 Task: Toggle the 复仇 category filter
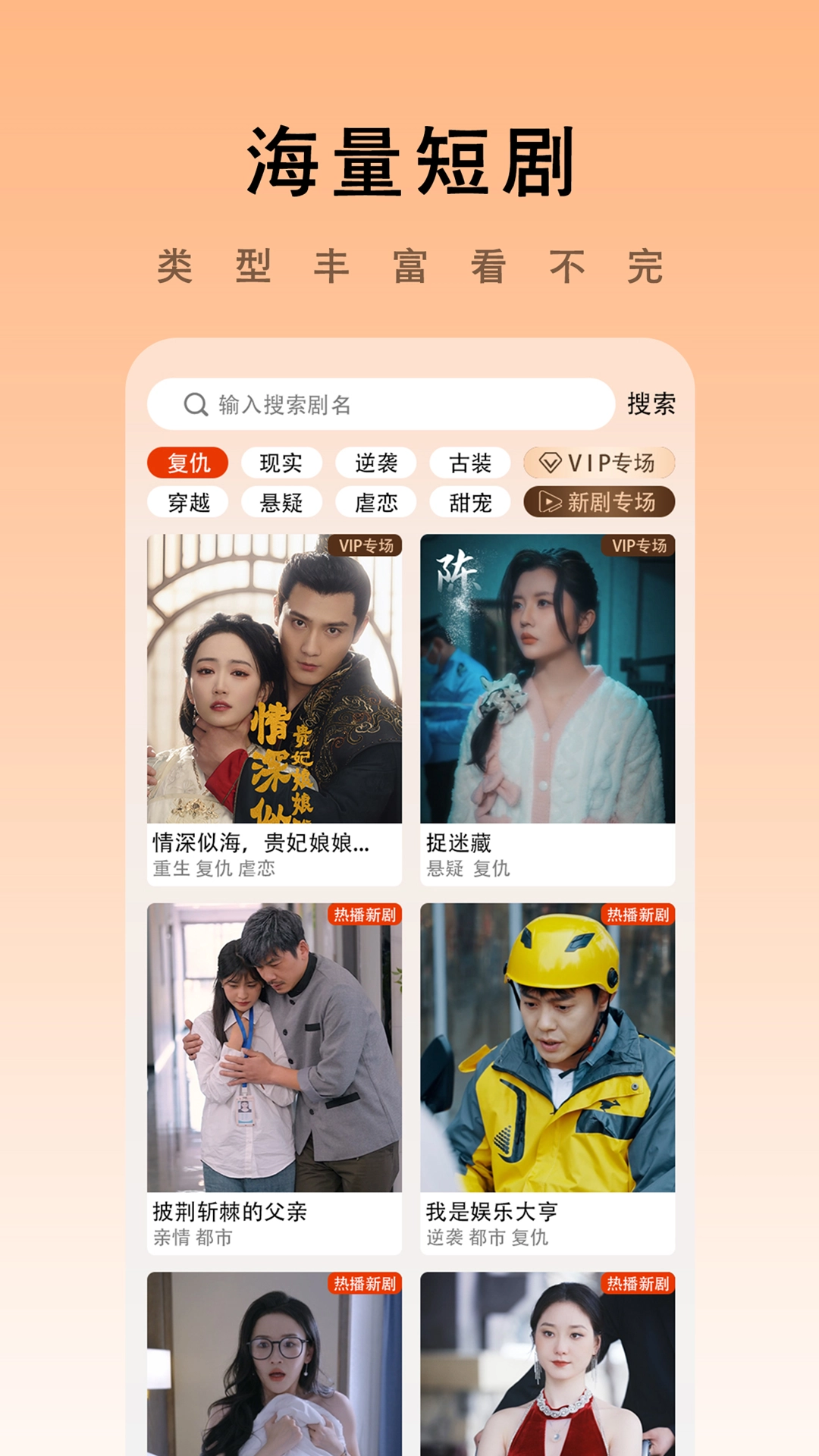188,463
